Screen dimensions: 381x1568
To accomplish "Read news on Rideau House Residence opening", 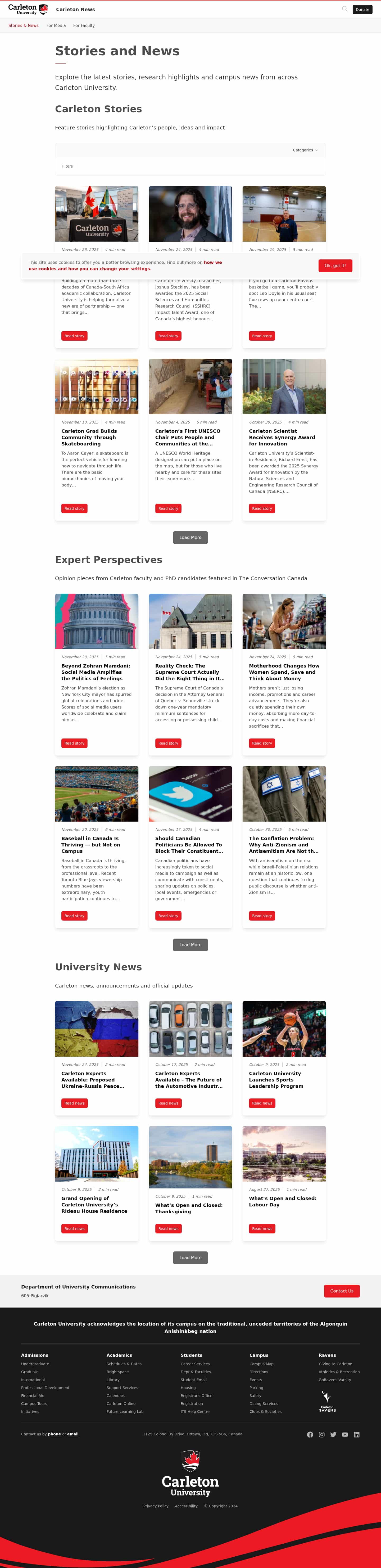I will 74,1228.
